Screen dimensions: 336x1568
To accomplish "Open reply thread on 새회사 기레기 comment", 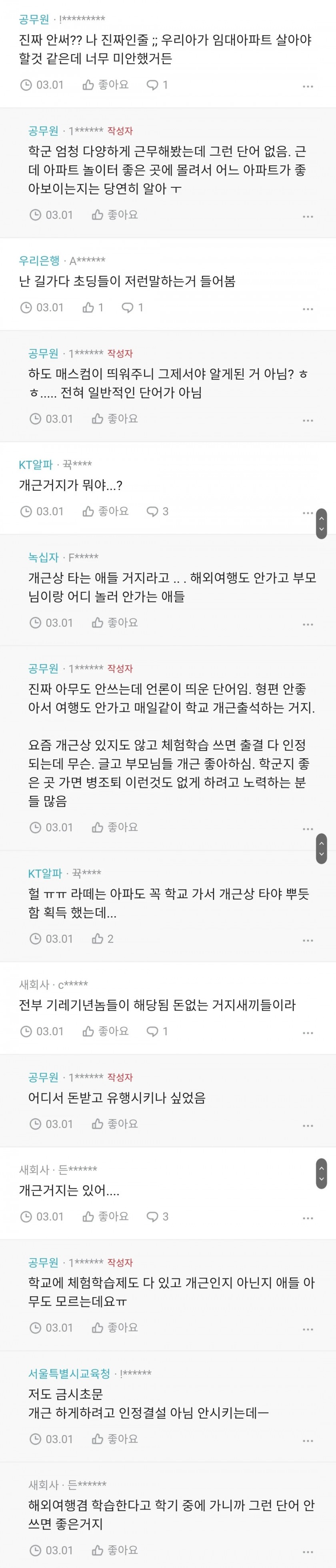I will click(x=157, y=1031).
